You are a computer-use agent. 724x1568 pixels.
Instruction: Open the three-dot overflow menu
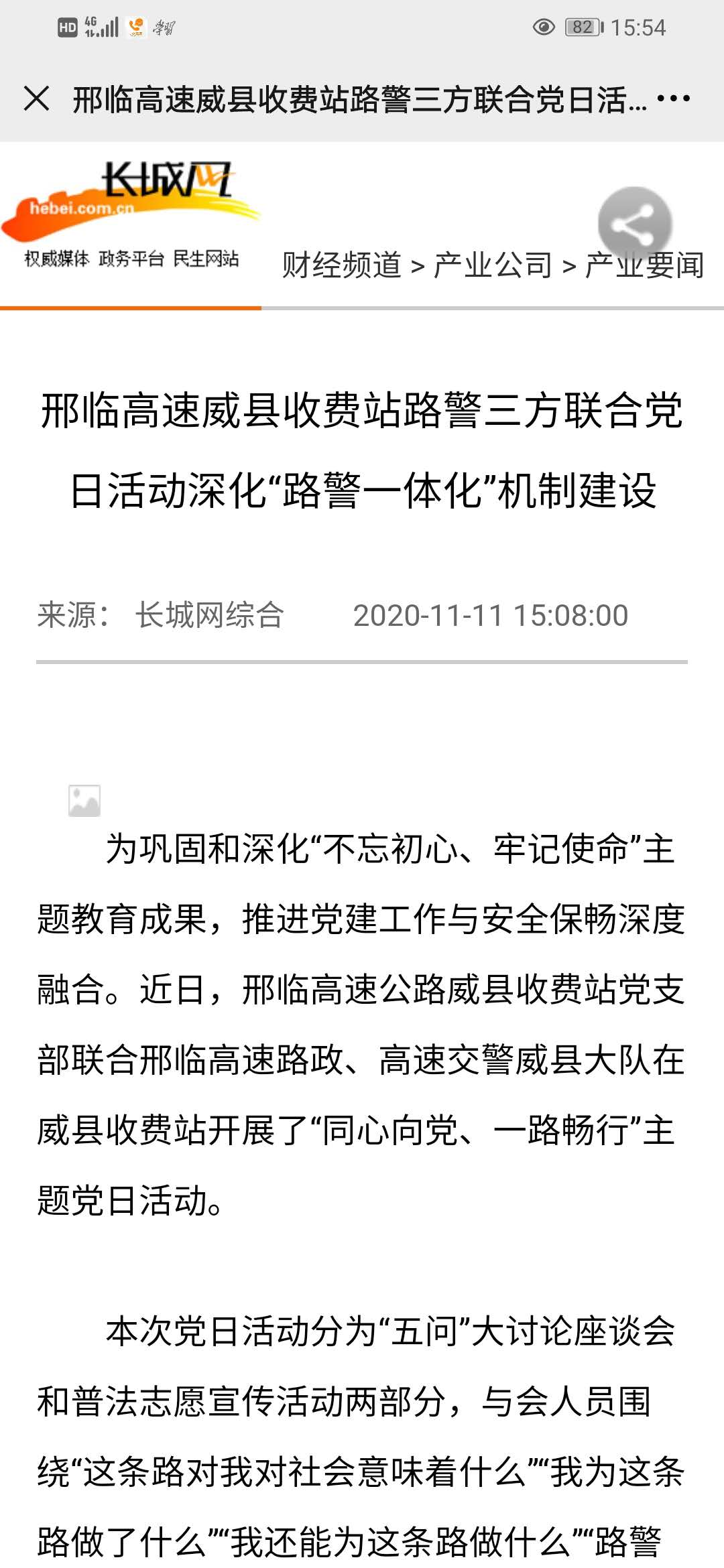pyautogui.click(x=673, y=99)
